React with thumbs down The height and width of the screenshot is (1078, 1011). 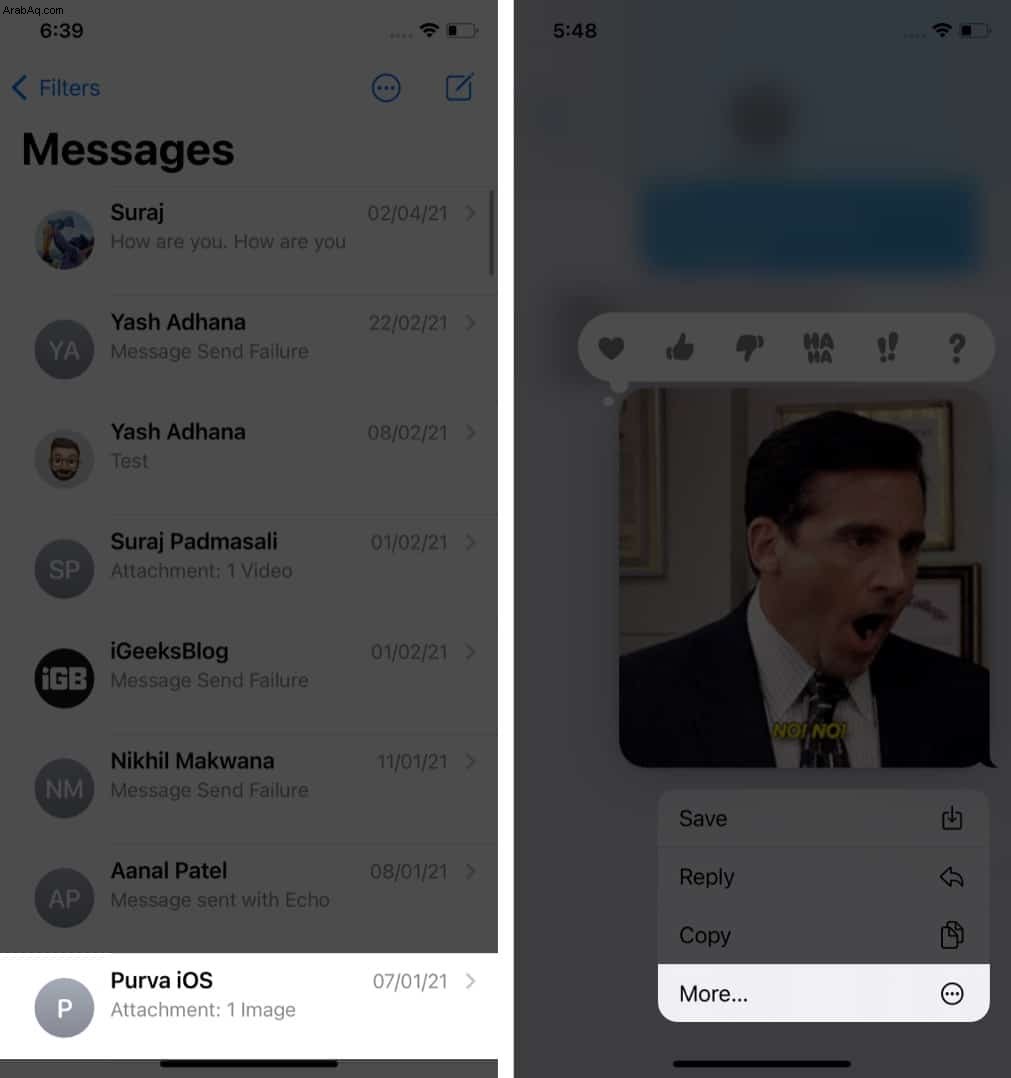coord(749,348)
